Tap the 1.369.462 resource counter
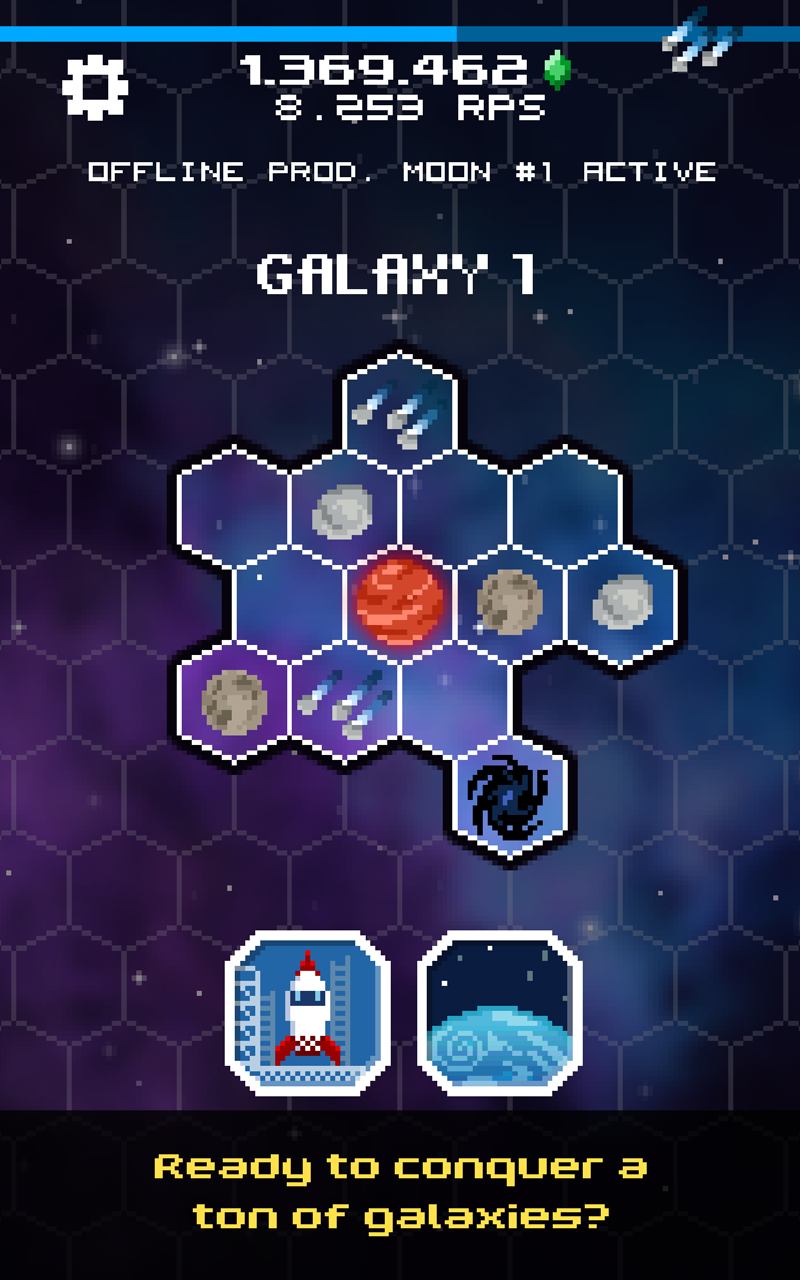The image size is (800, 1280). (x=385, y=68)
